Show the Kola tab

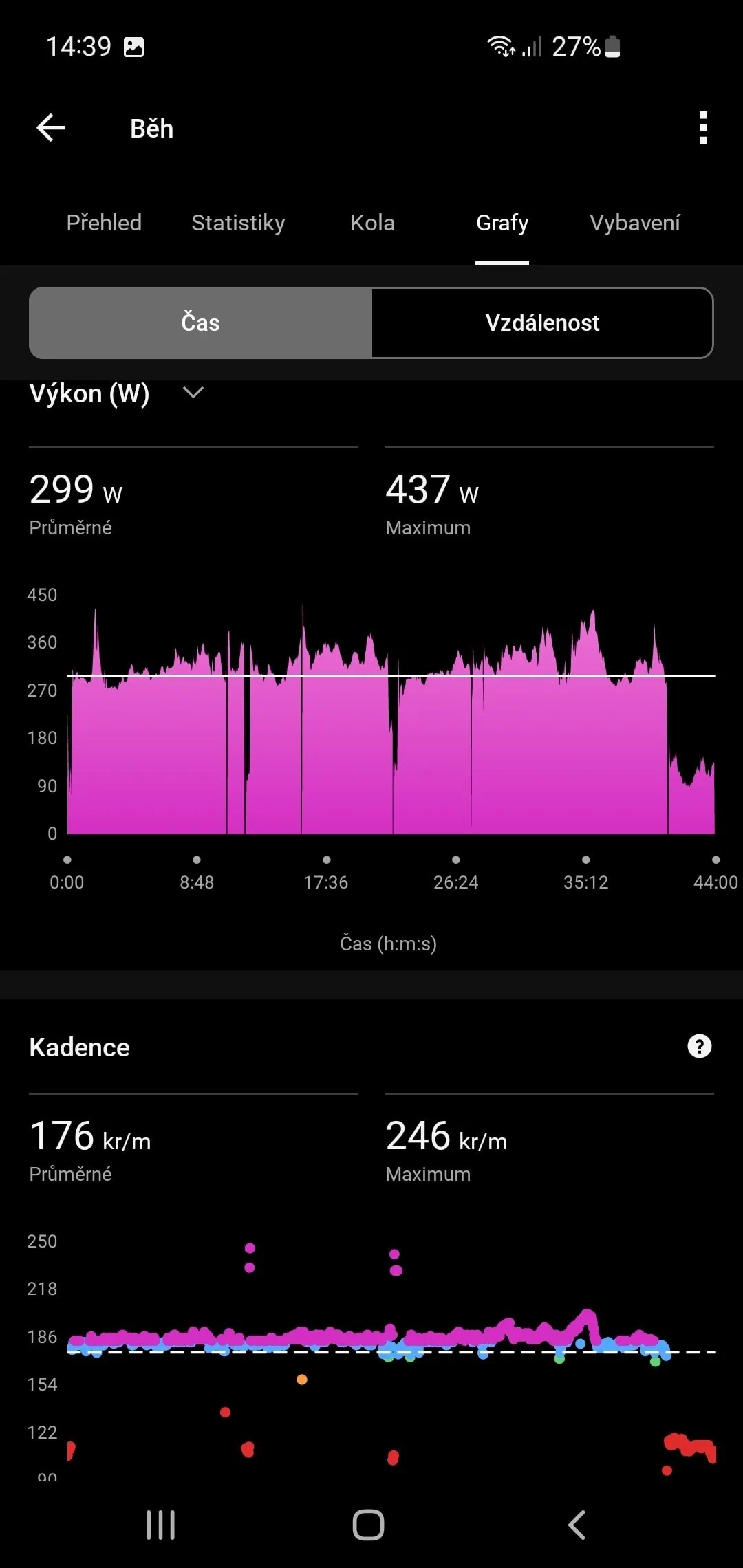click(x=372, y=223)
